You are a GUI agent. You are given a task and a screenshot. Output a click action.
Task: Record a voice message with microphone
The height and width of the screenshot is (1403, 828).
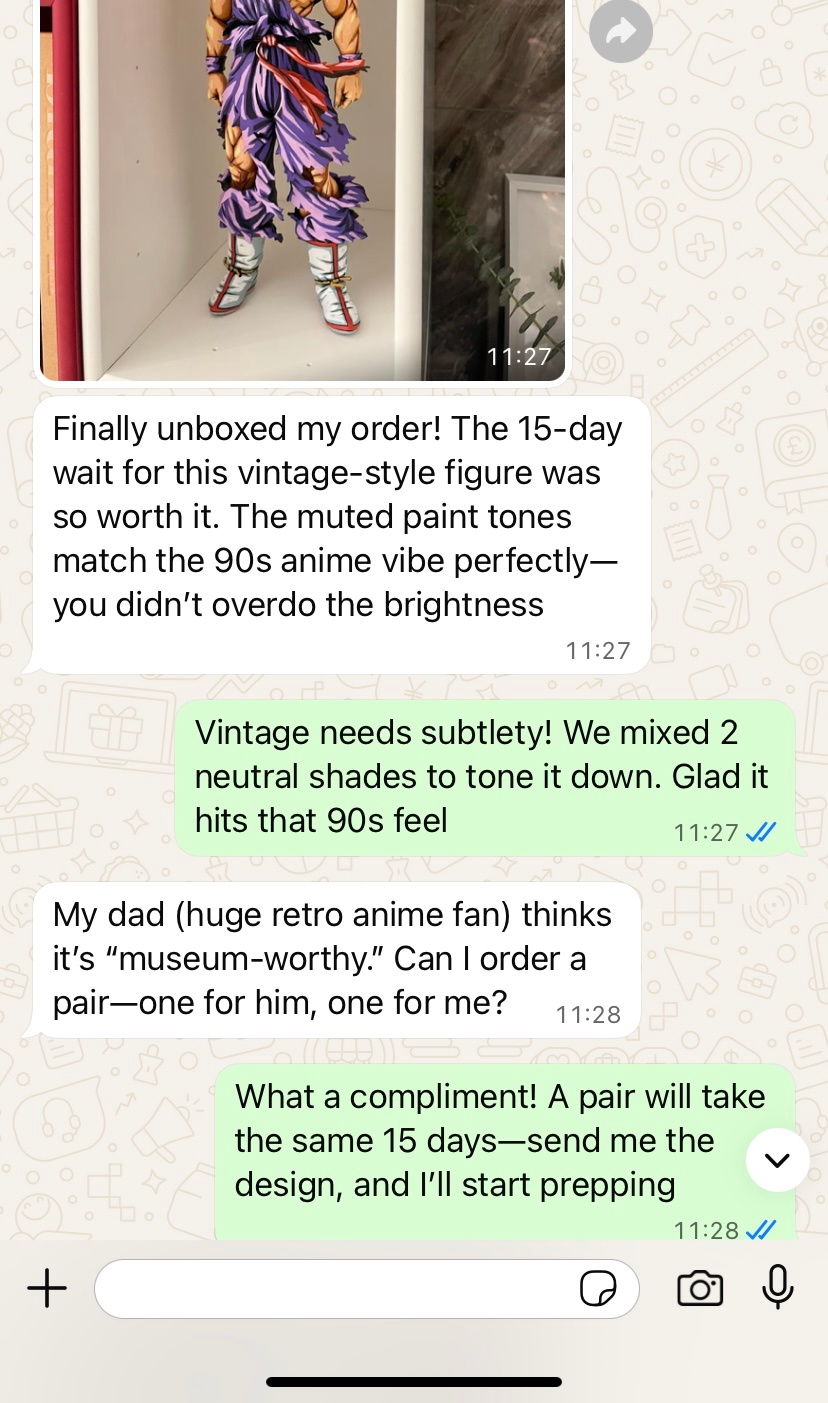coord(777,1288)
